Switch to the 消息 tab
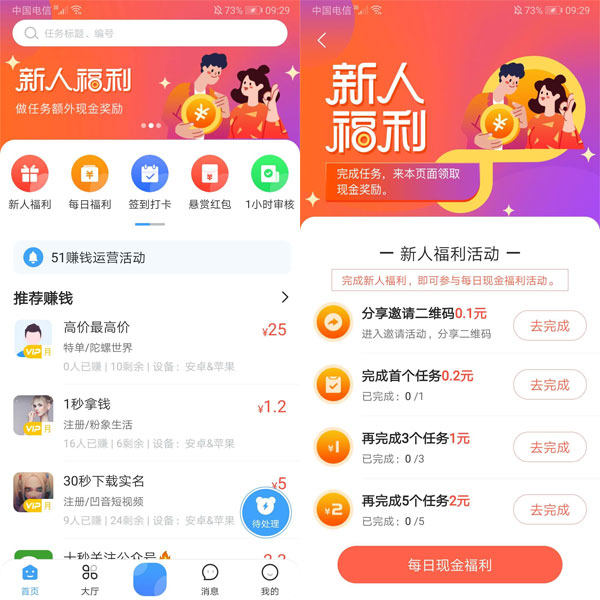This screenshot has width=600, height=600. (x=210, y=577)
